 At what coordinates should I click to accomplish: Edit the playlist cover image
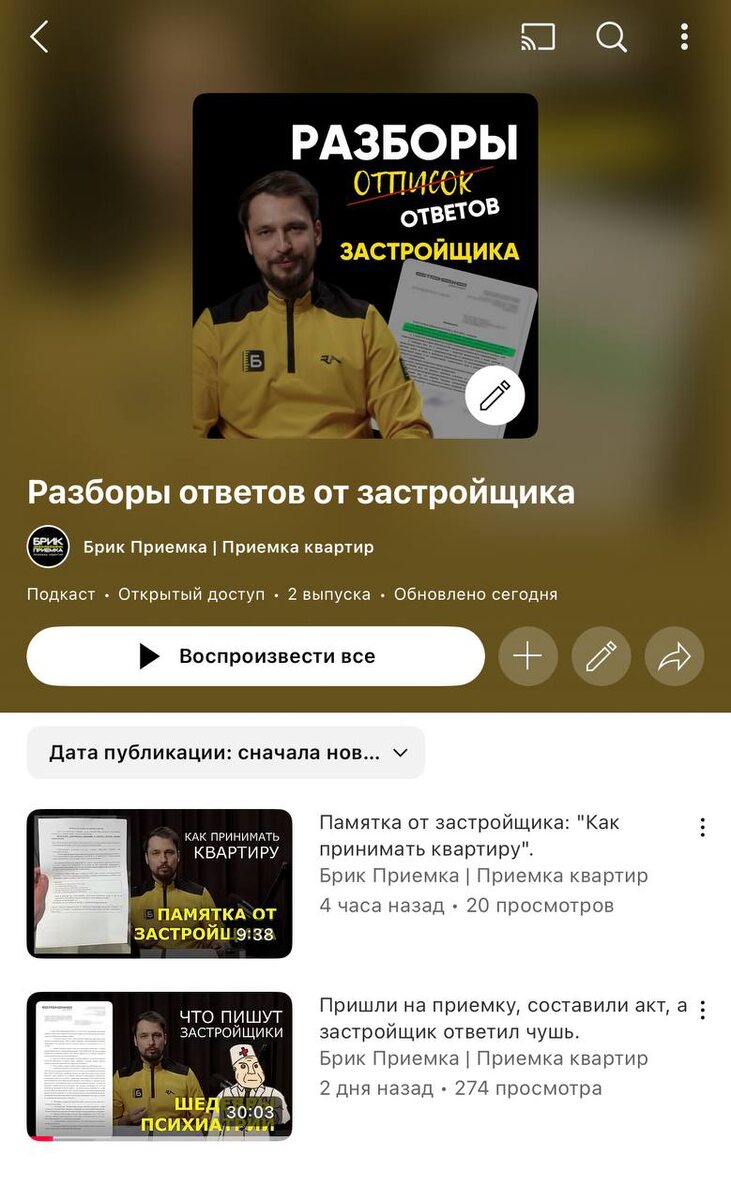494,396
